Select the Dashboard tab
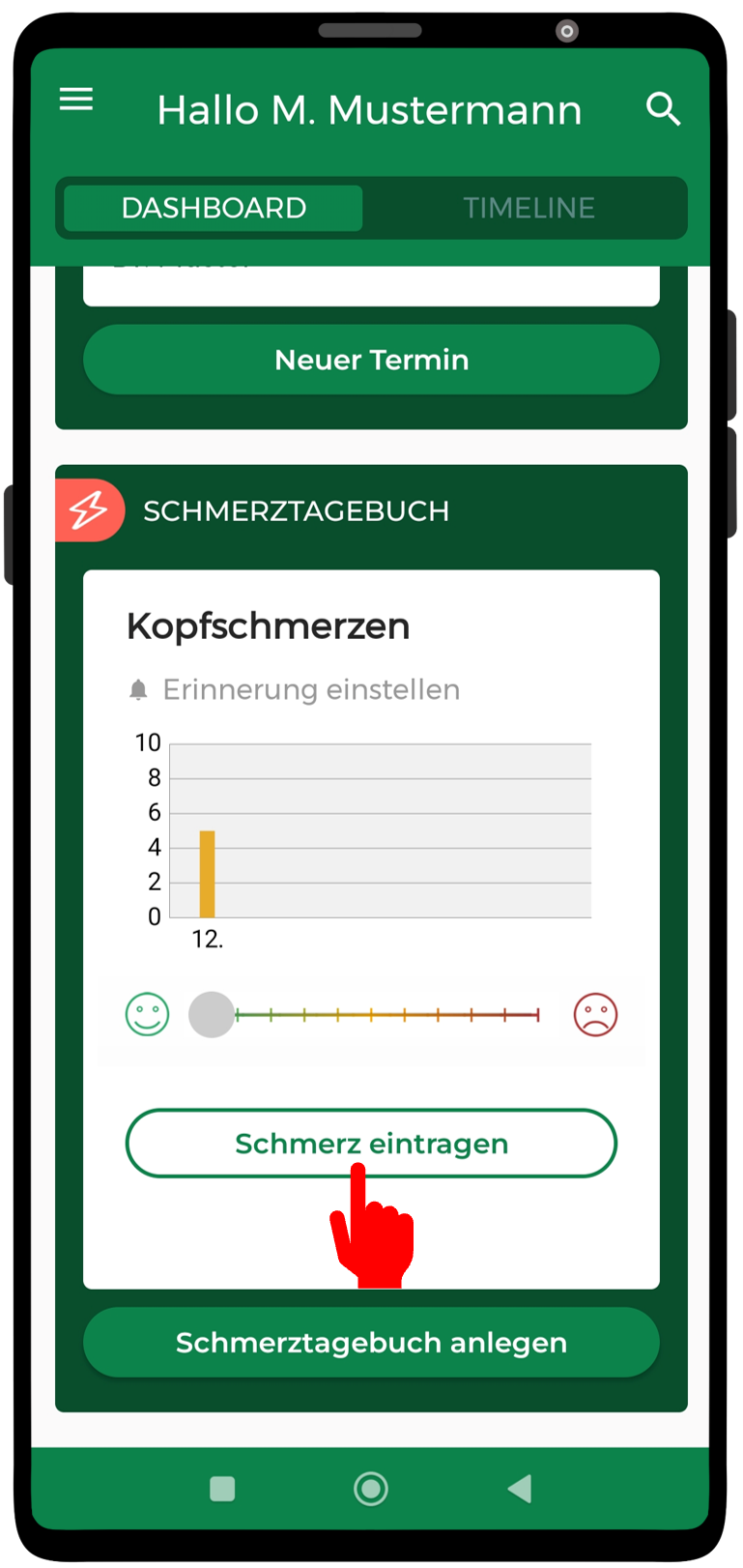Image resolution: width=743 pixels, height=1568 pixels. [x=214, y=208]
